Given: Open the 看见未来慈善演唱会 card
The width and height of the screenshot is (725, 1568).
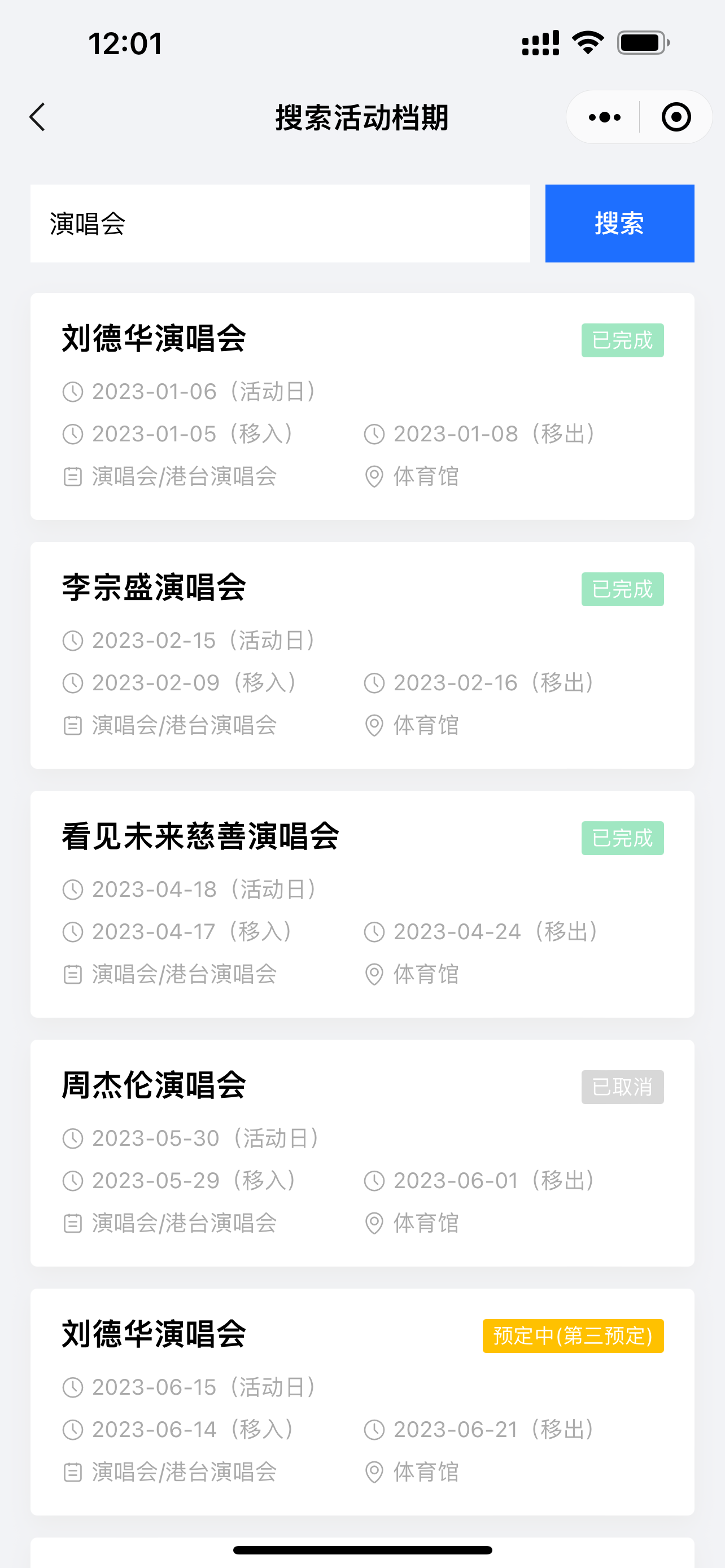Looking at the screenshot, I should point(362,904).
